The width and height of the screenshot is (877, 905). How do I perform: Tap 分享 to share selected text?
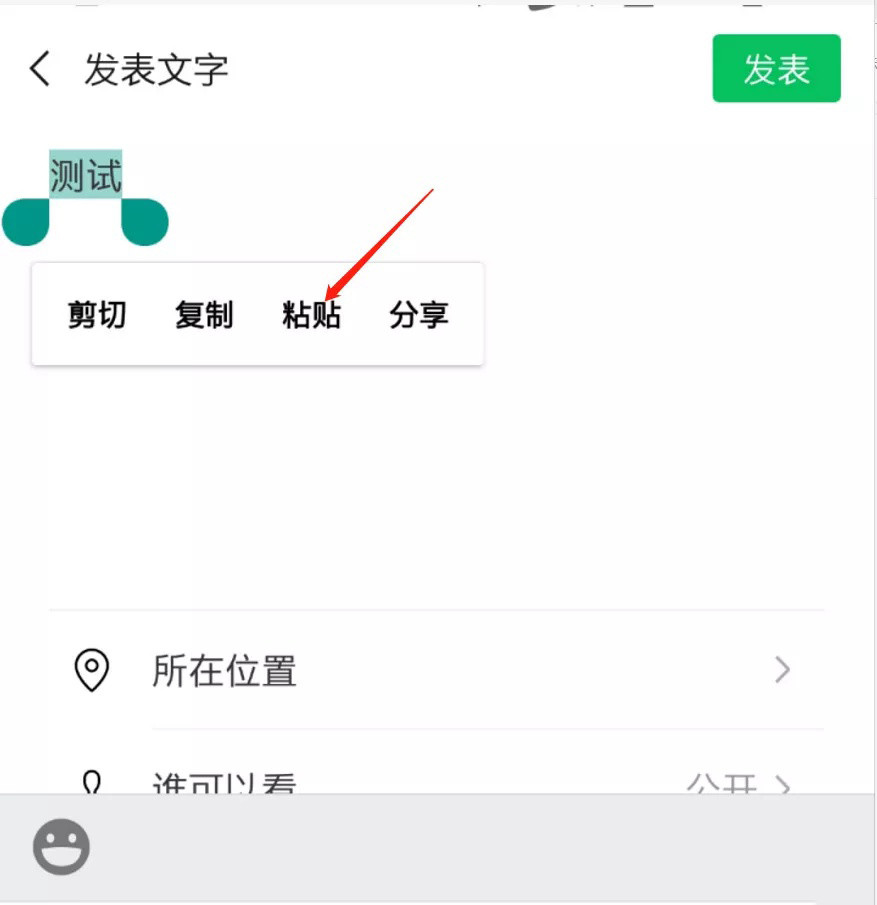(x=418, y=315)
